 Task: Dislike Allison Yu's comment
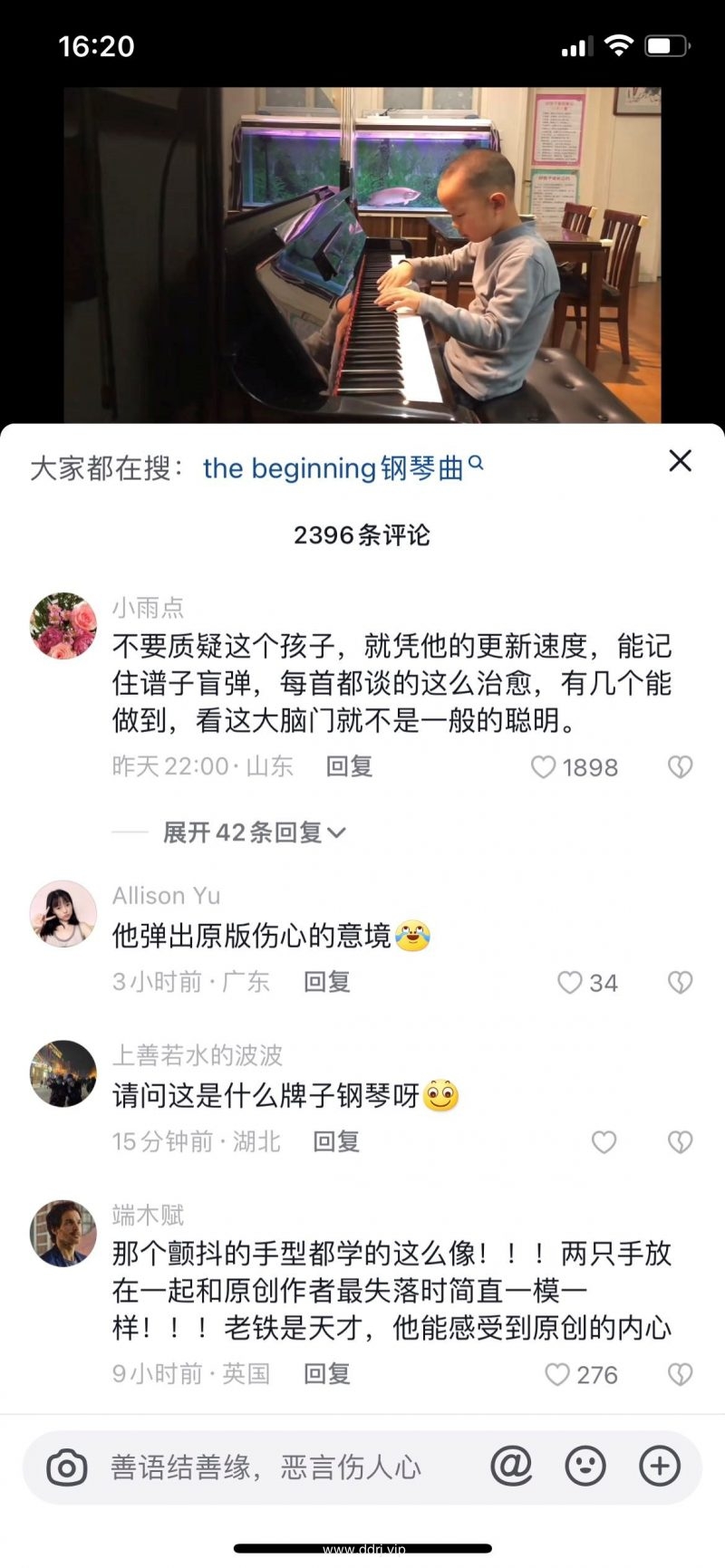click(680, 983)
